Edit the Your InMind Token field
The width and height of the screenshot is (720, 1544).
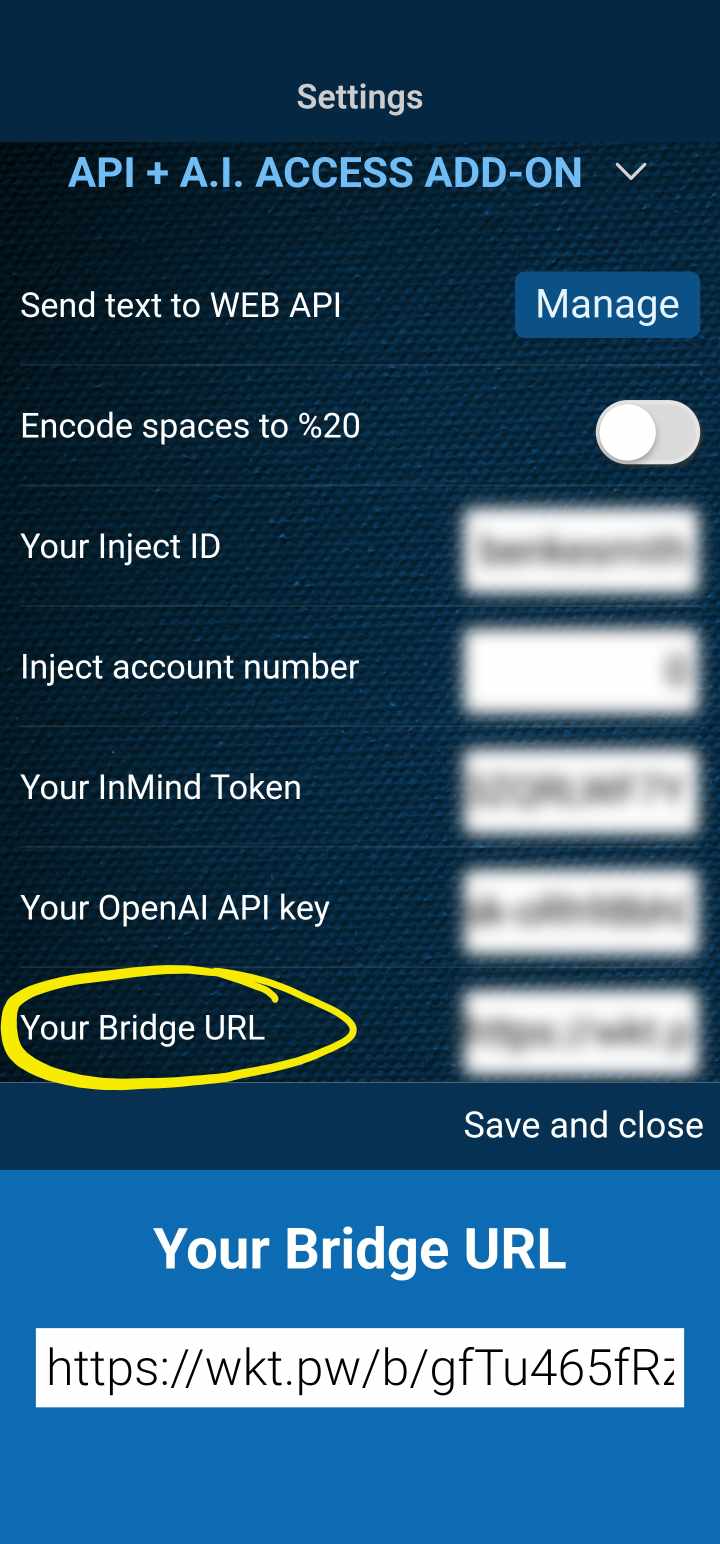[x=580, y=790]
